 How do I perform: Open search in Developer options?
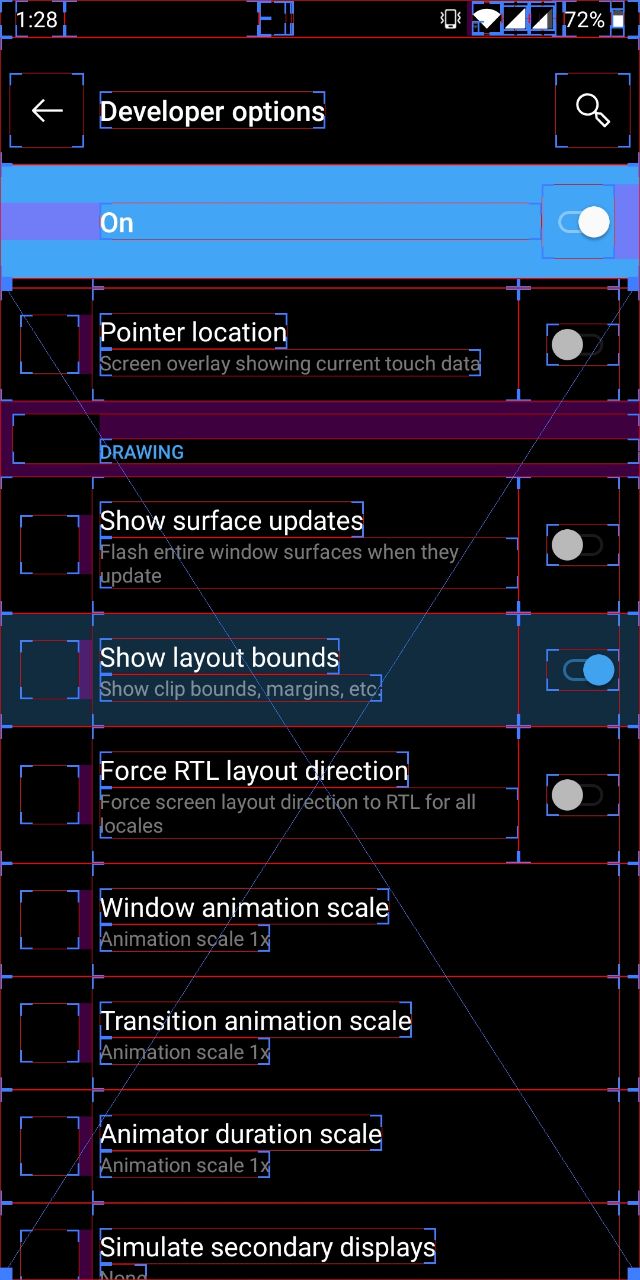point(593,111)
